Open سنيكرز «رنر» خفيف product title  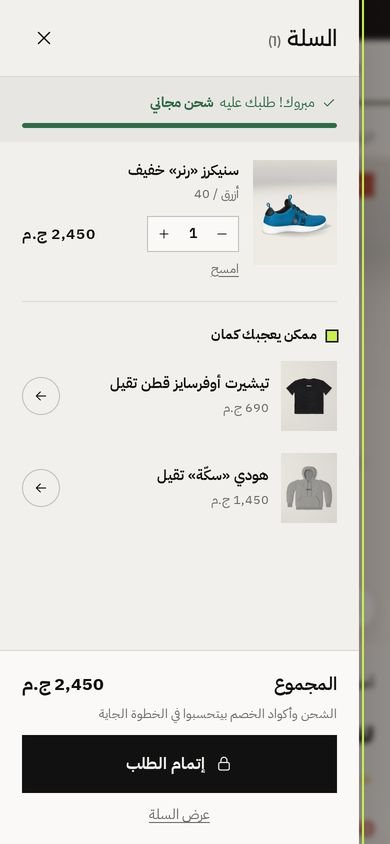pyautogui.click(x=183, y=172)
